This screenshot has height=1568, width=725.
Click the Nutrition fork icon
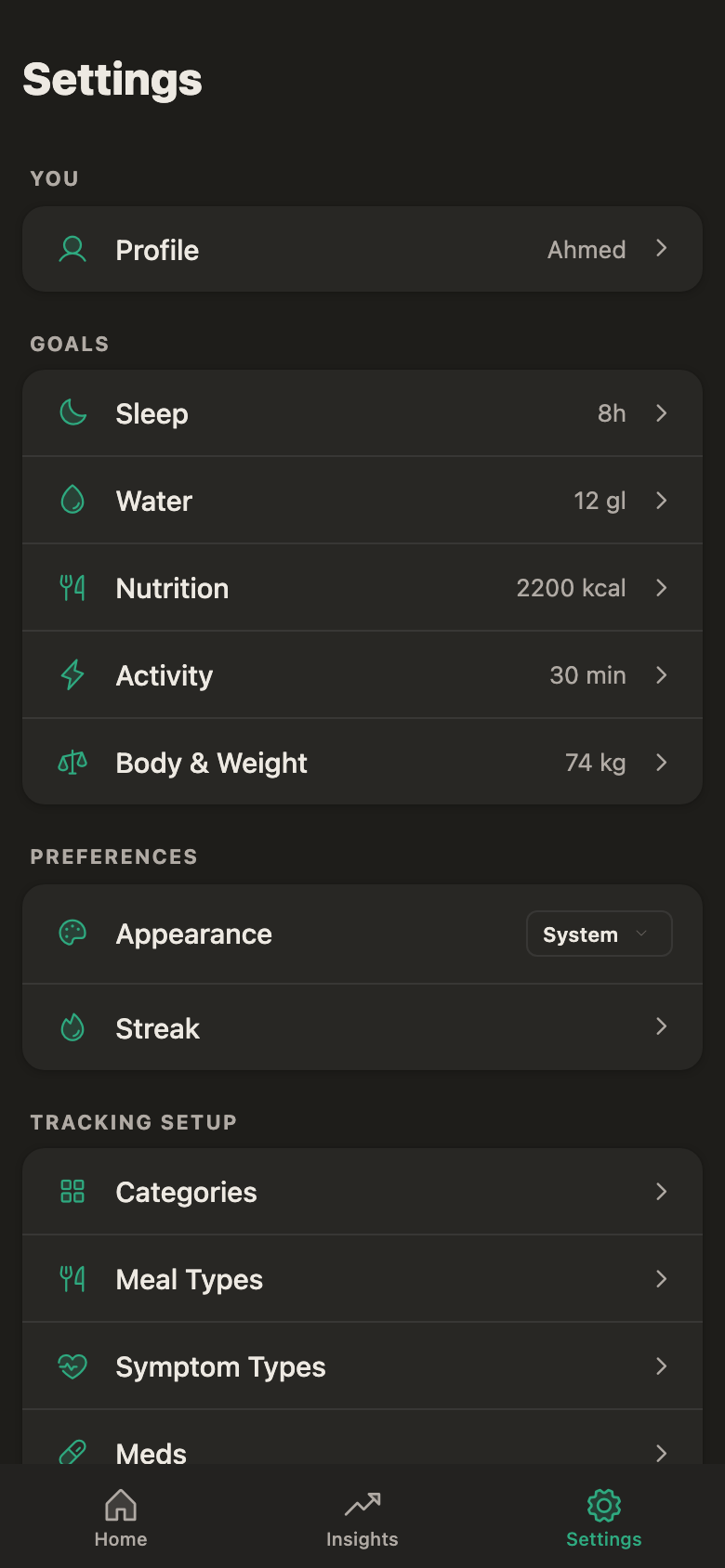coord(72,588)
